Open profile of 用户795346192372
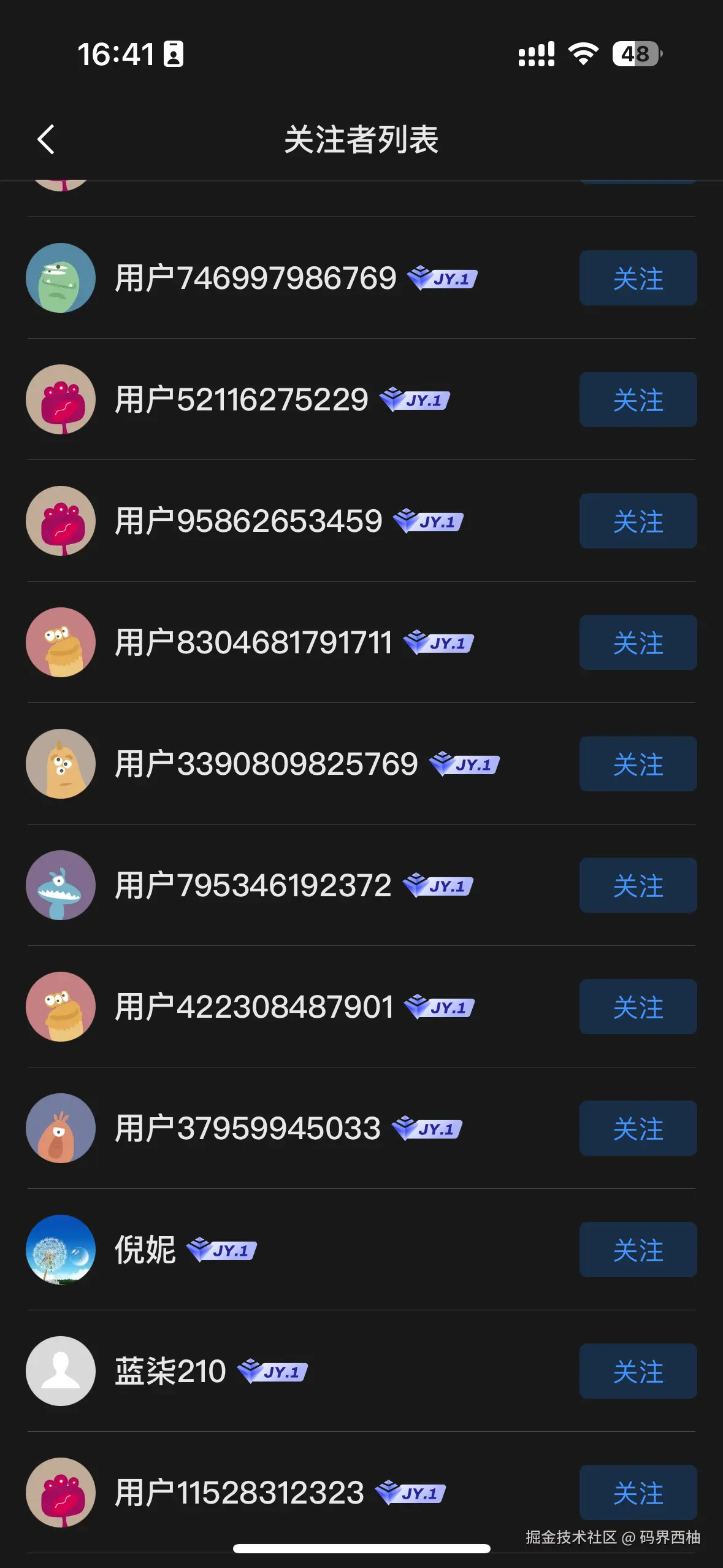723x1568 pixels. pyautogui.click(x=253, y=885)
